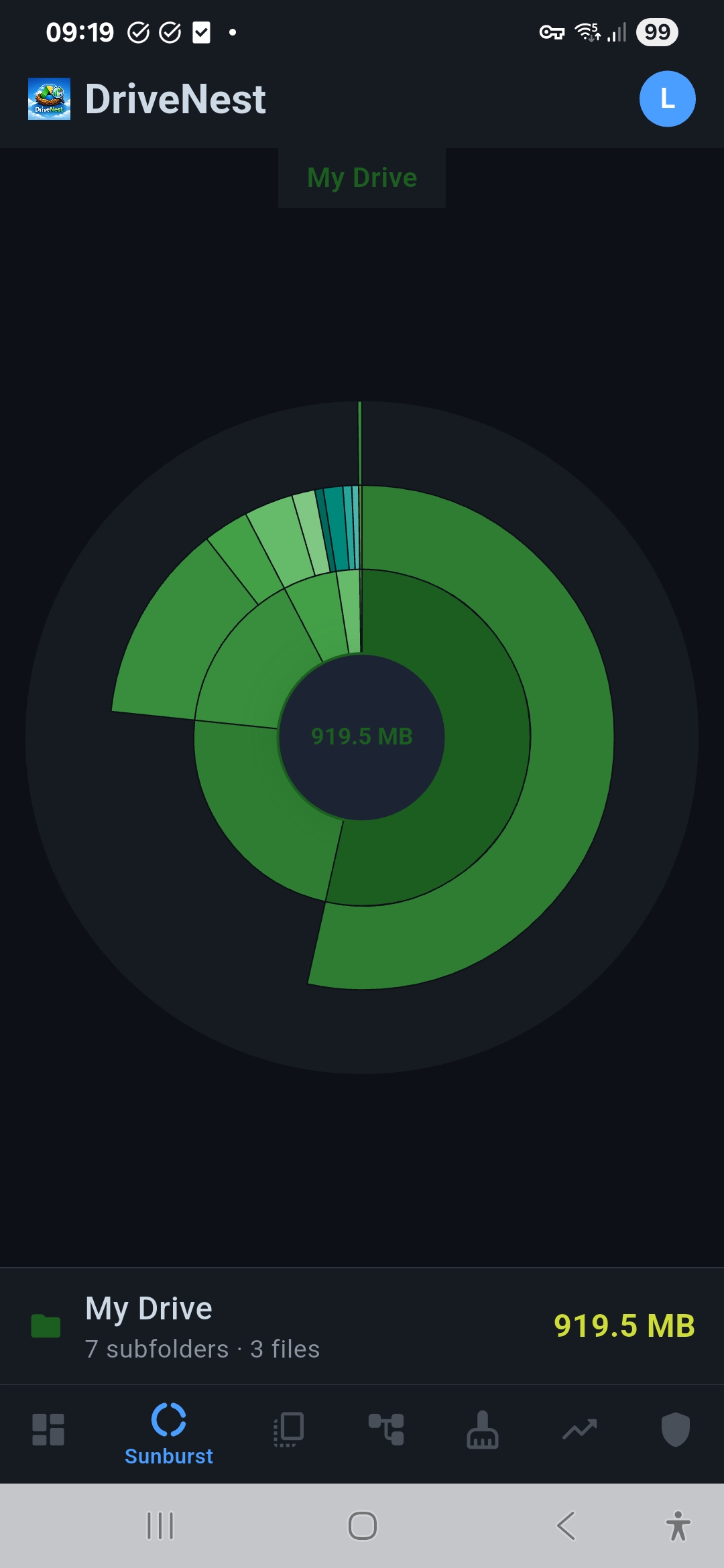
Task: Open the cleanup broom tab
Action: pyautogui.click(x=483, y=1429)
